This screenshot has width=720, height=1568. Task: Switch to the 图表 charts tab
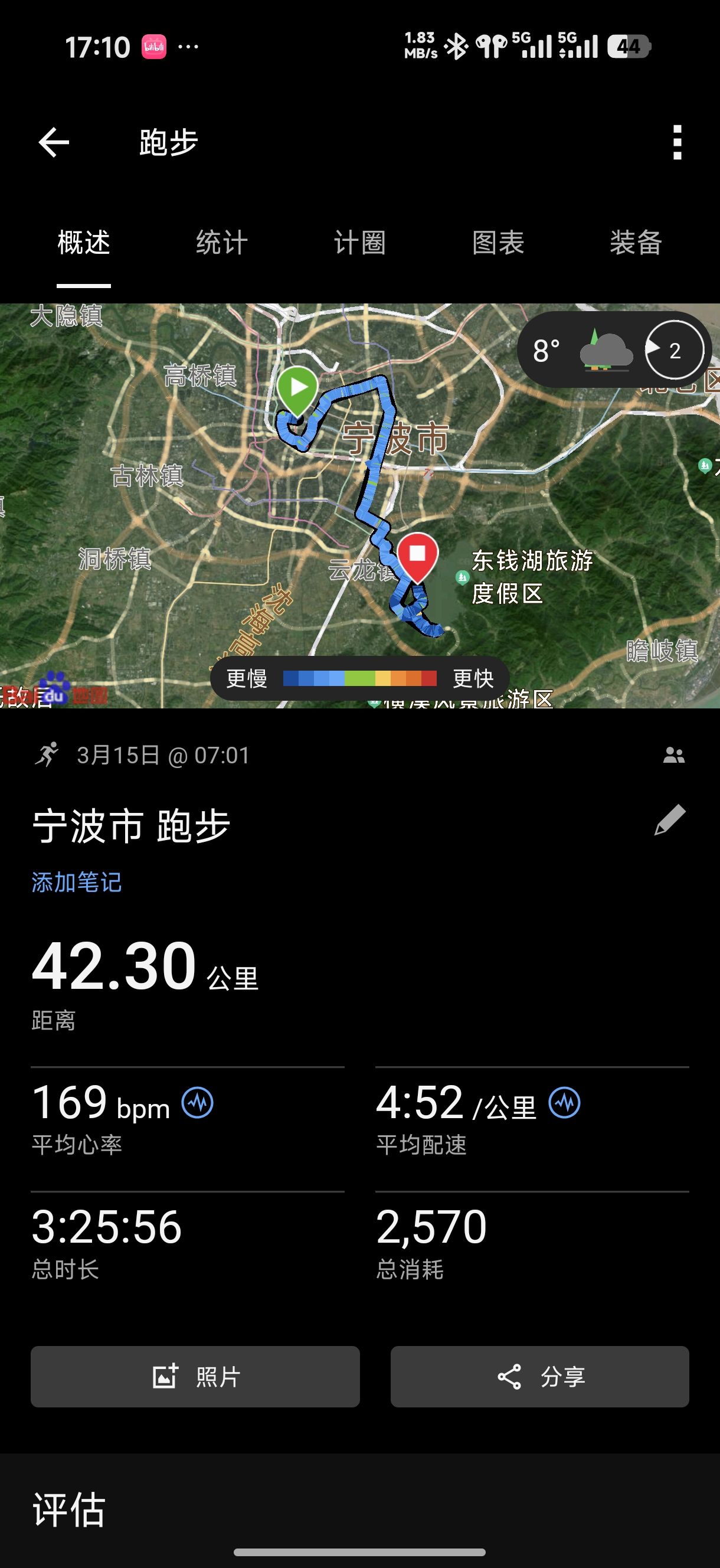click(x=498, y=243)
